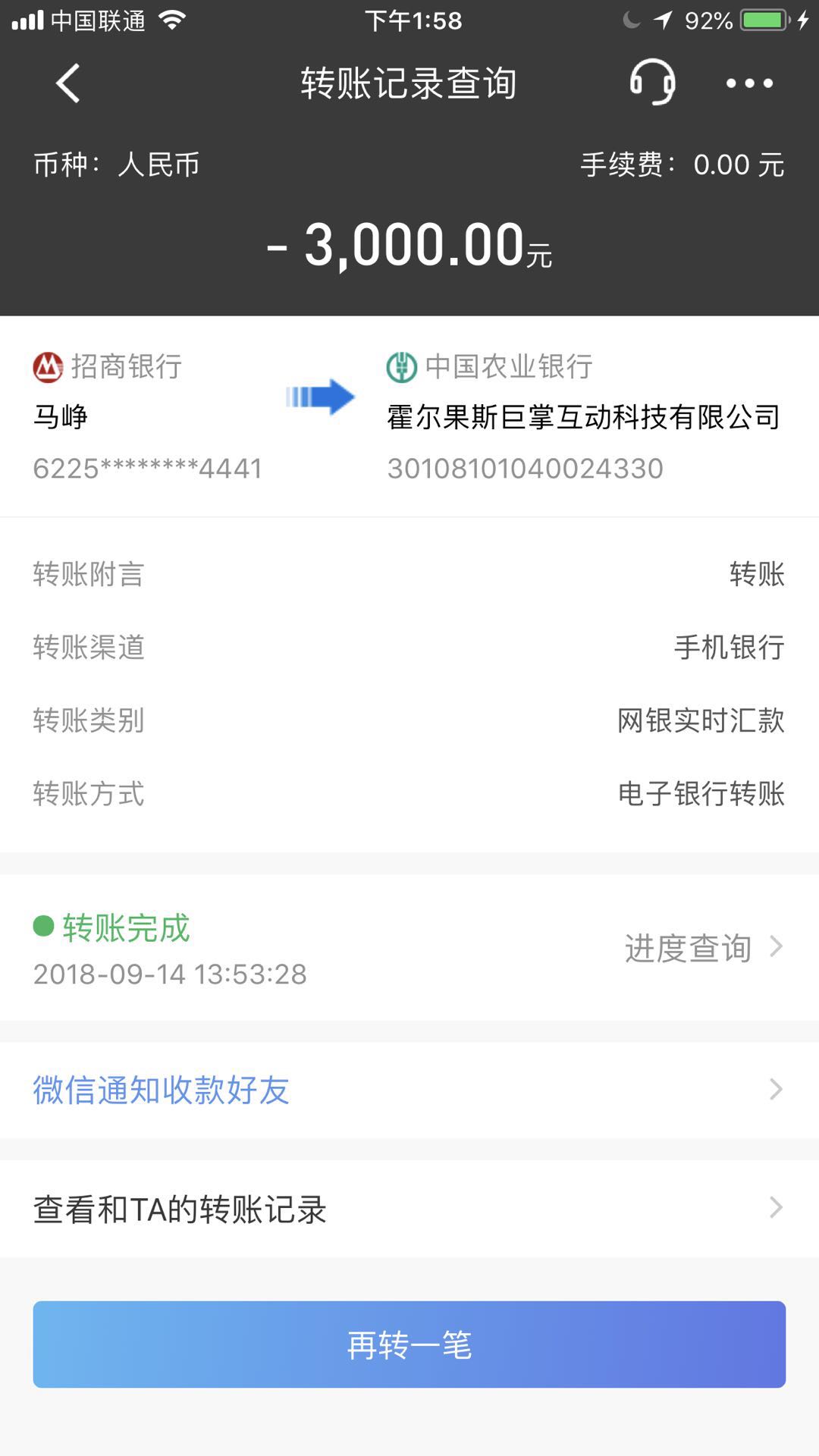Tap 微信通知收款好友 row
The width and height of the screenshot is (819, 1456).
[409, 1090]
